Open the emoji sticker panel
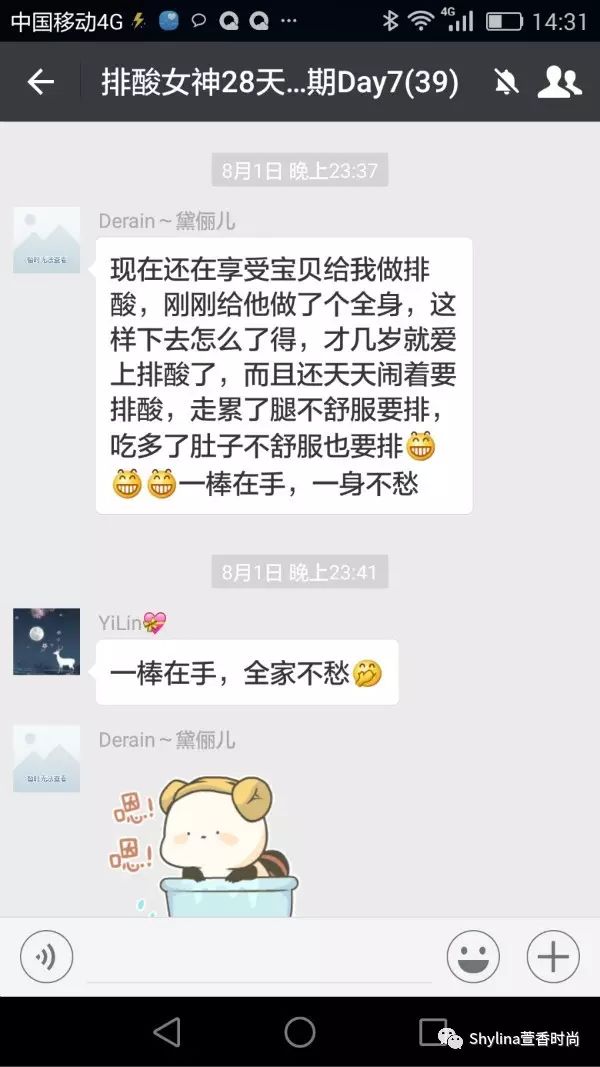The height and width of the screenshot is (1067, 600). (x=473, y=956)
